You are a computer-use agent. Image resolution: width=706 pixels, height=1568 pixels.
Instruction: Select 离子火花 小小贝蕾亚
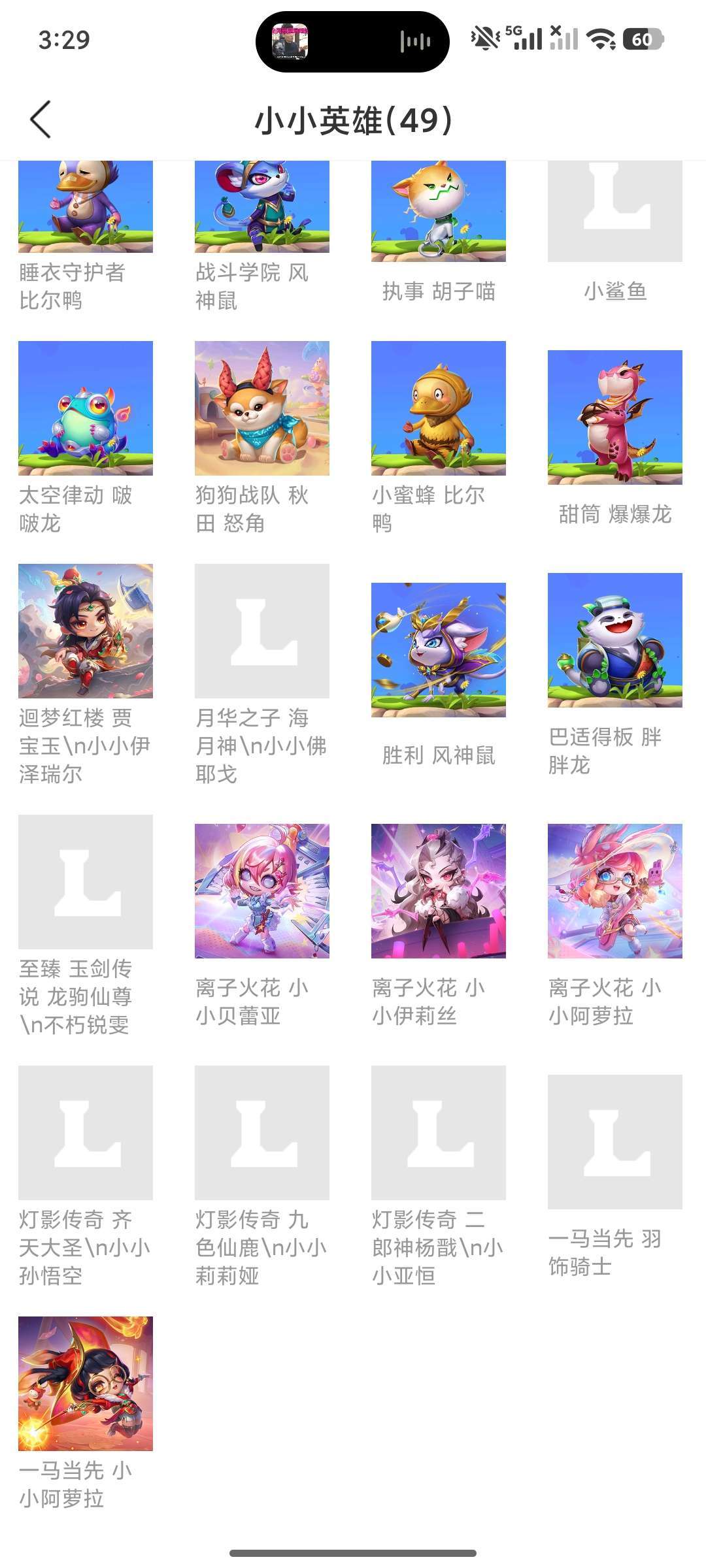tap(262, 891)
